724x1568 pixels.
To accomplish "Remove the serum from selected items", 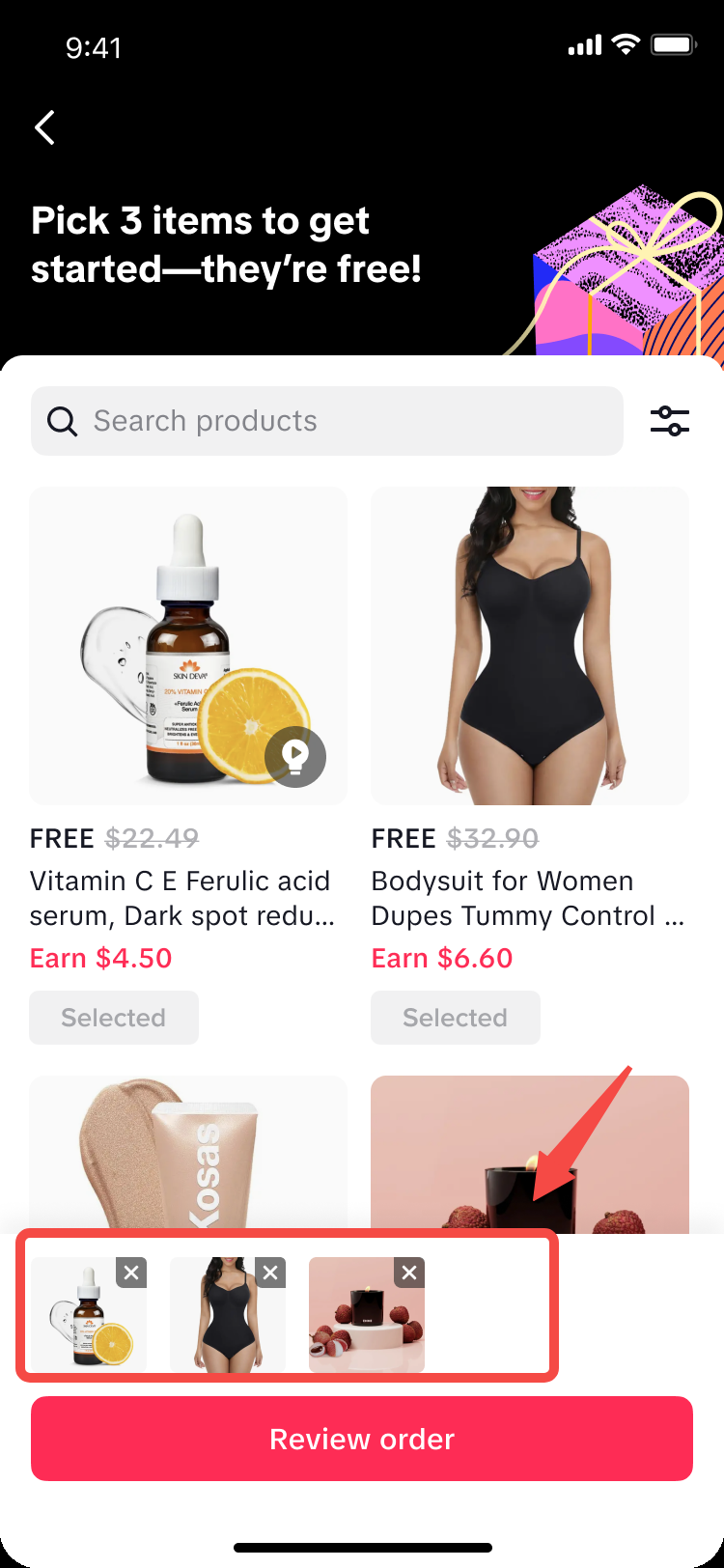I will click(131, 1273).
